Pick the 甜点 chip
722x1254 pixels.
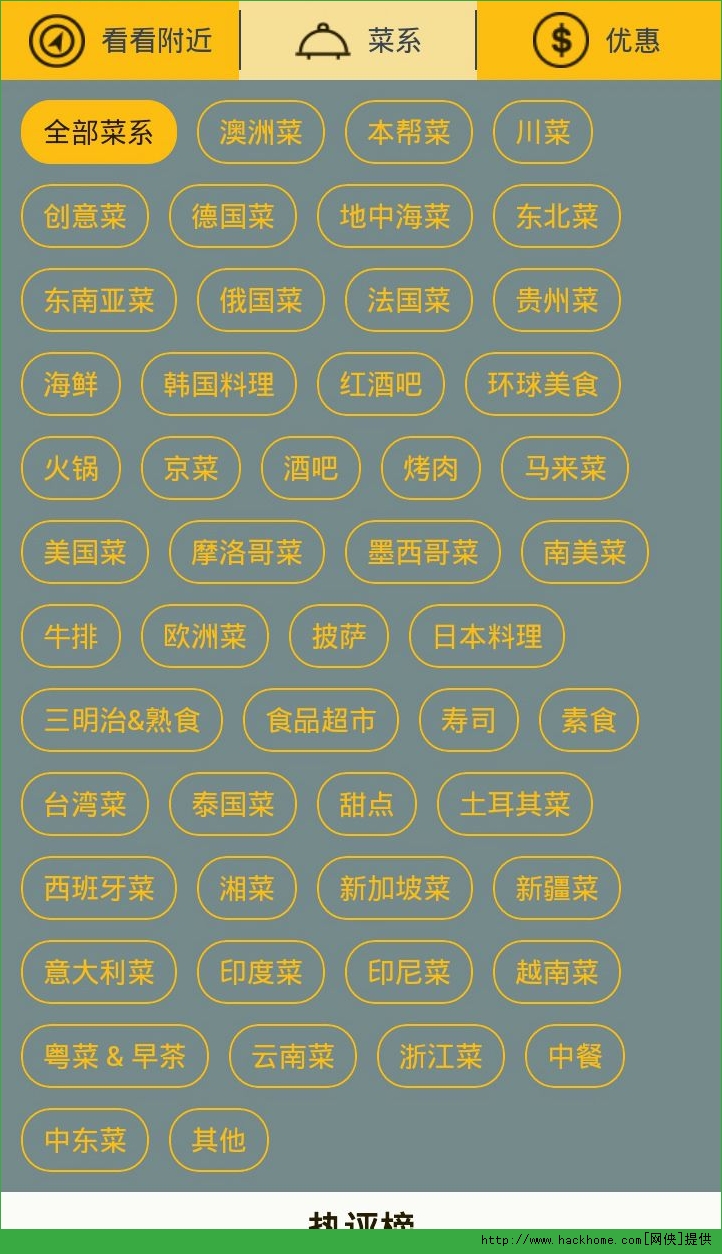(x=366, y=804)
